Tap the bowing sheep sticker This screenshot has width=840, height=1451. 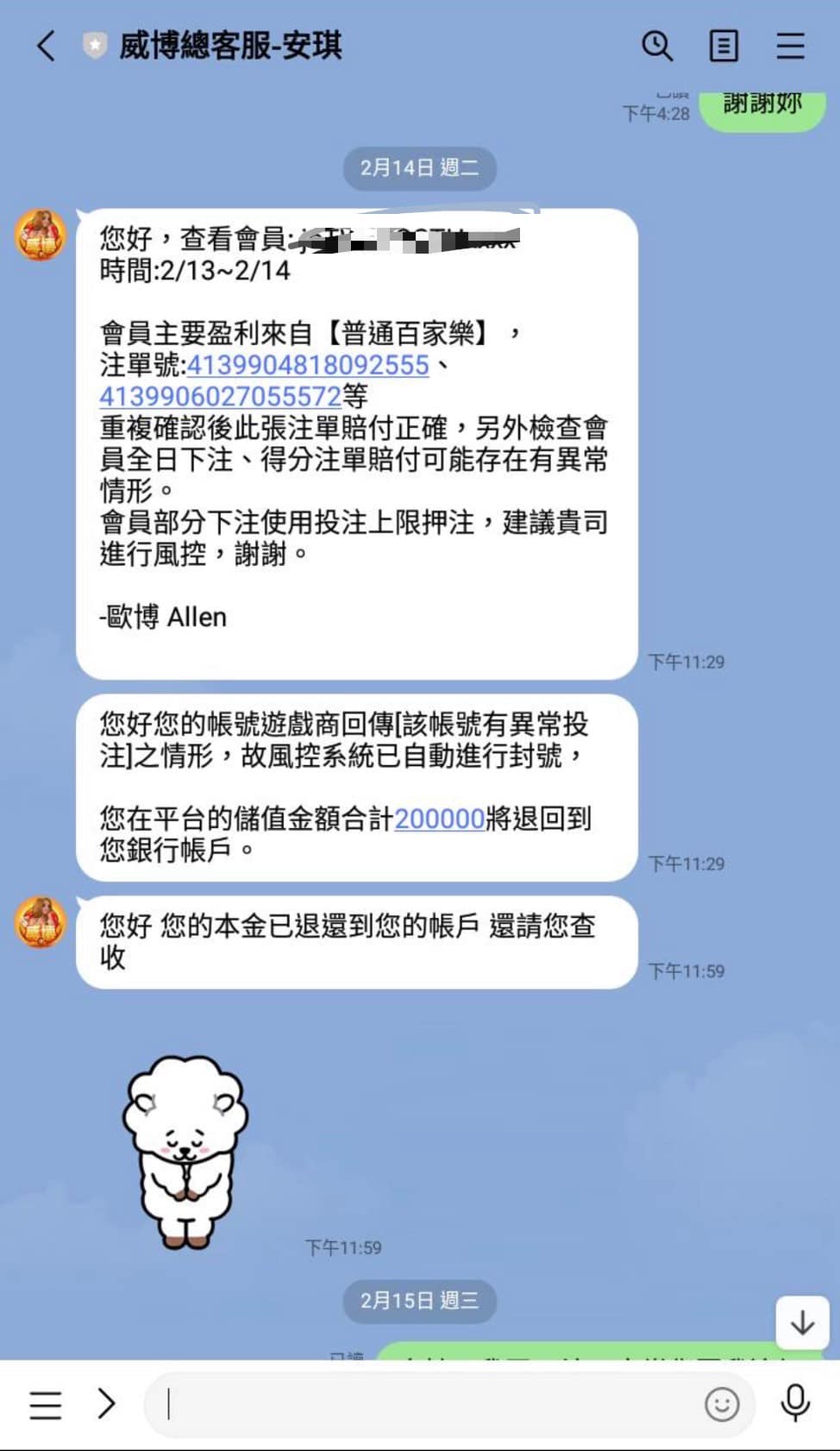click(185, 1152)
